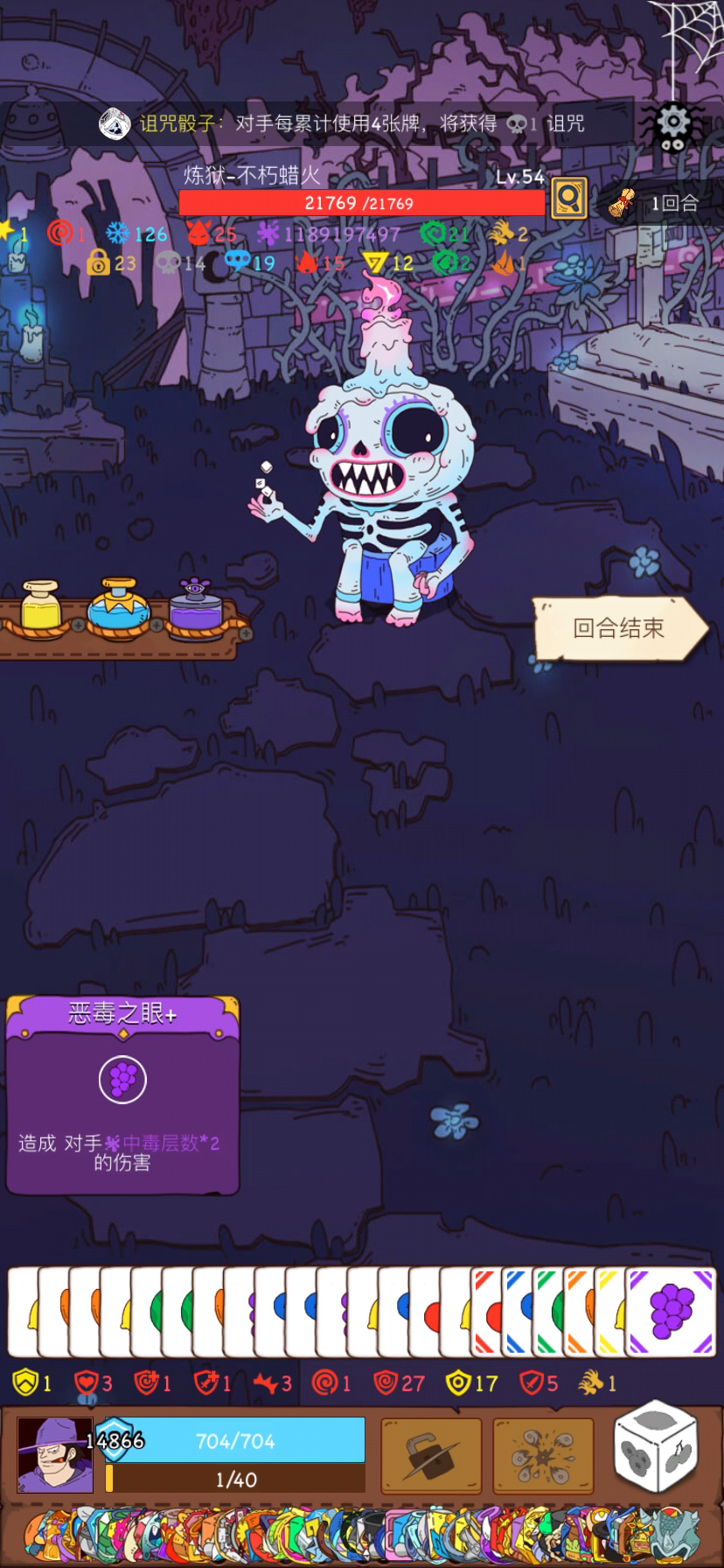Roll the white dice
The height and width of the screenshot is (1568, 724).
[656, 1447]
